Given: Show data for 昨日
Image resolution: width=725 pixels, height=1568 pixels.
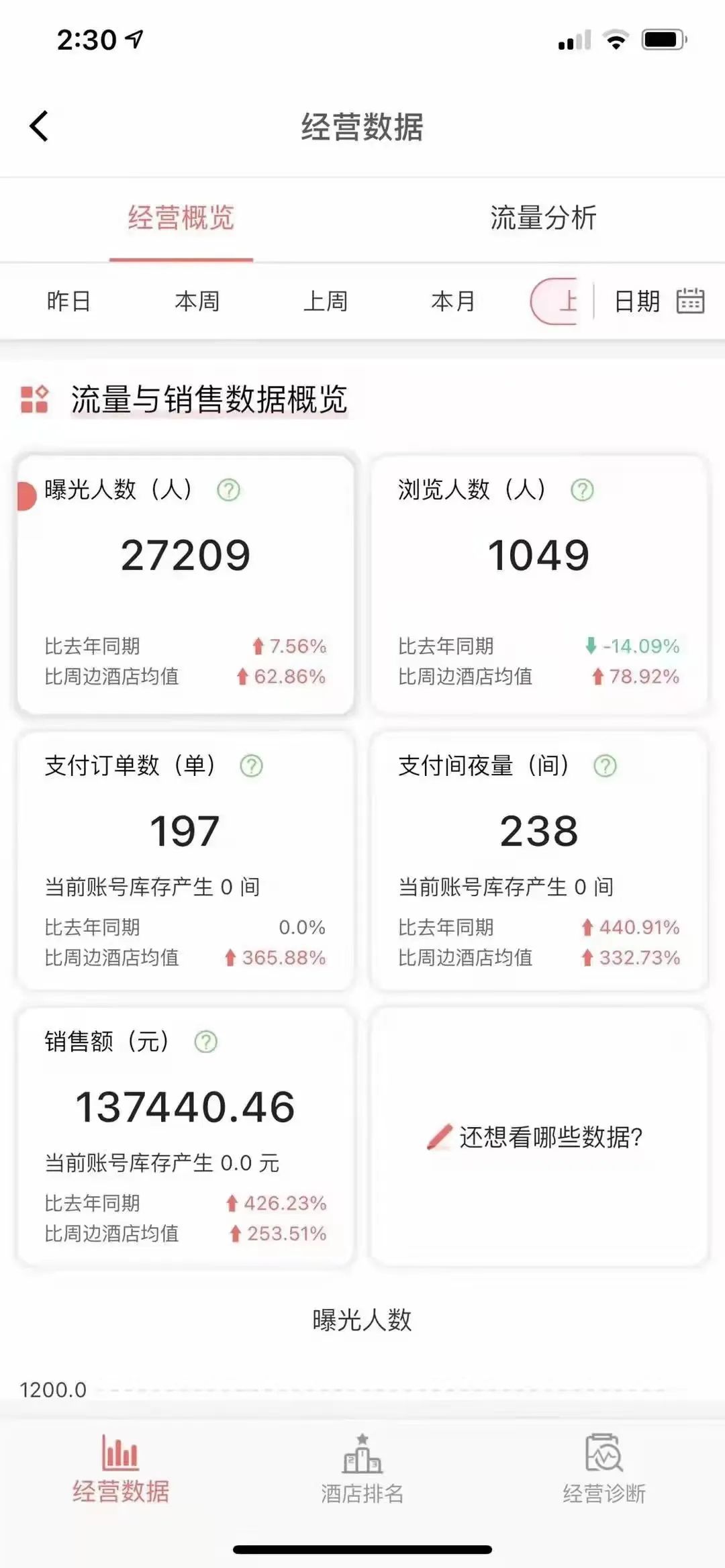Looking at the screenshot, I should click(68, 301).
